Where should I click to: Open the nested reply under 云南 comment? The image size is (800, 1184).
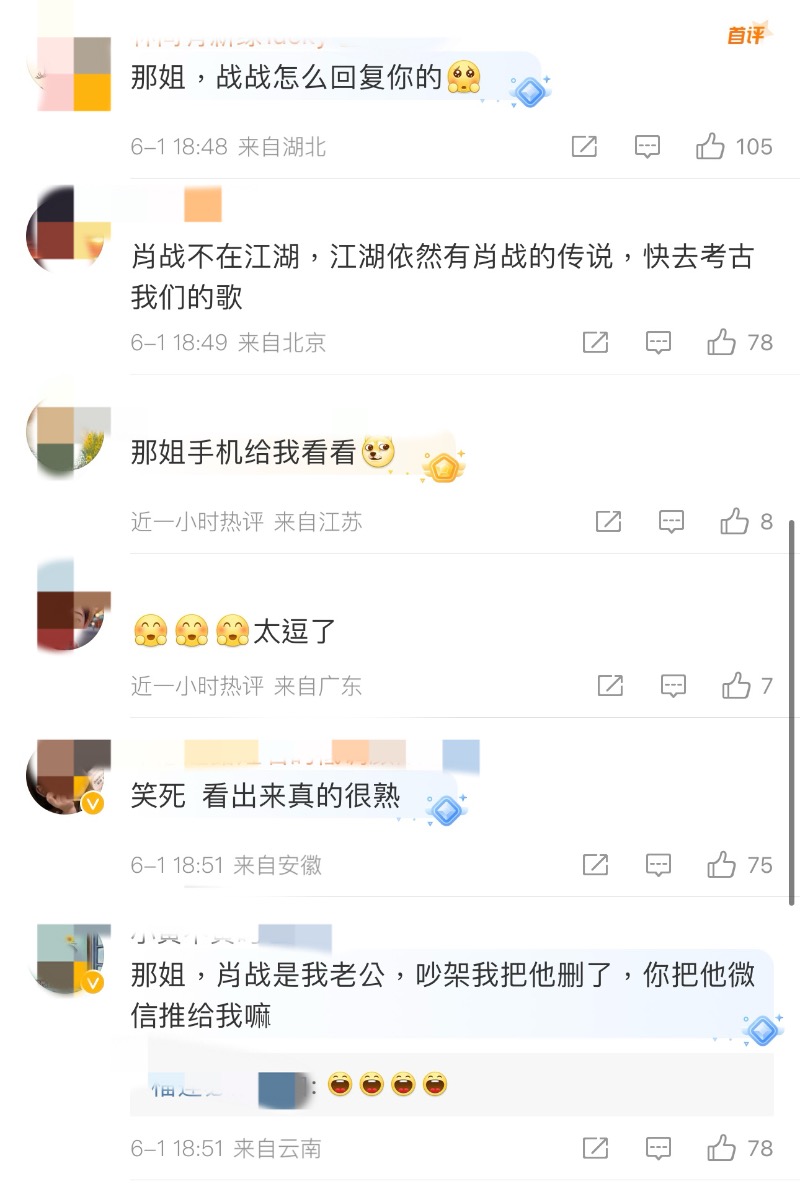tap(452, 1085)
